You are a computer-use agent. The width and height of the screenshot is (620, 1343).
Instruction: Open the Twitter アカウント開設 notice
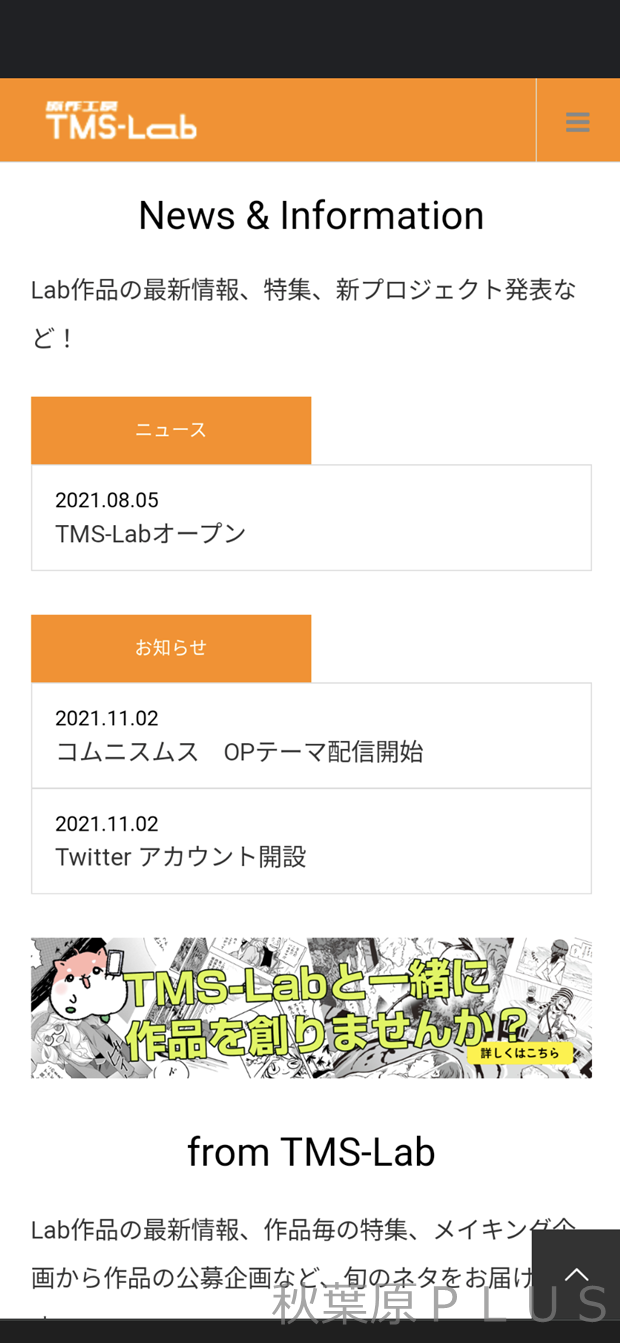point(310,841)
